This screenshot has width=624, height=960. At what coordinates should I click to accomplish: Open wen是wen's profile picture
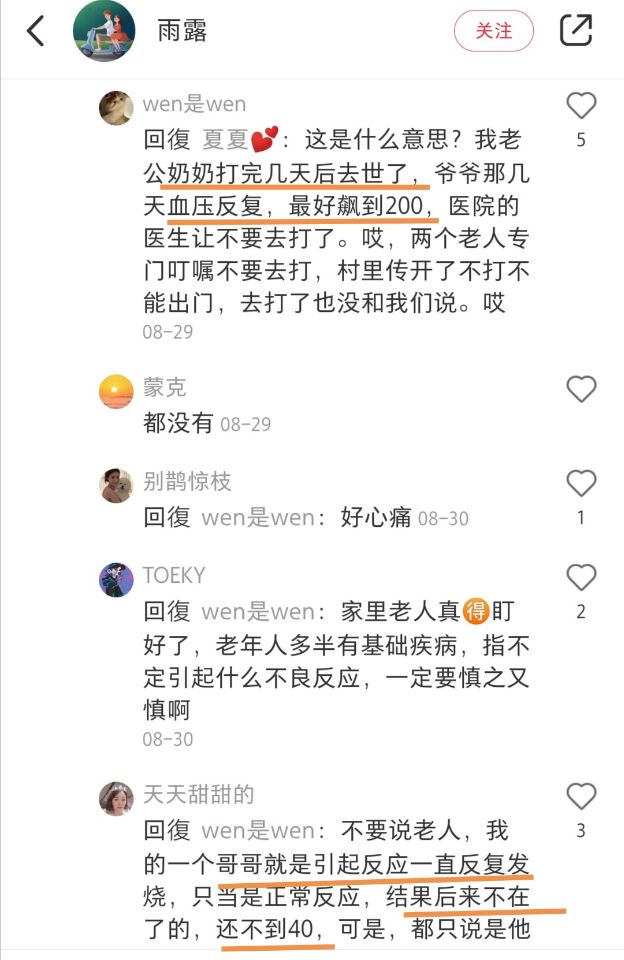click(116, 108)
